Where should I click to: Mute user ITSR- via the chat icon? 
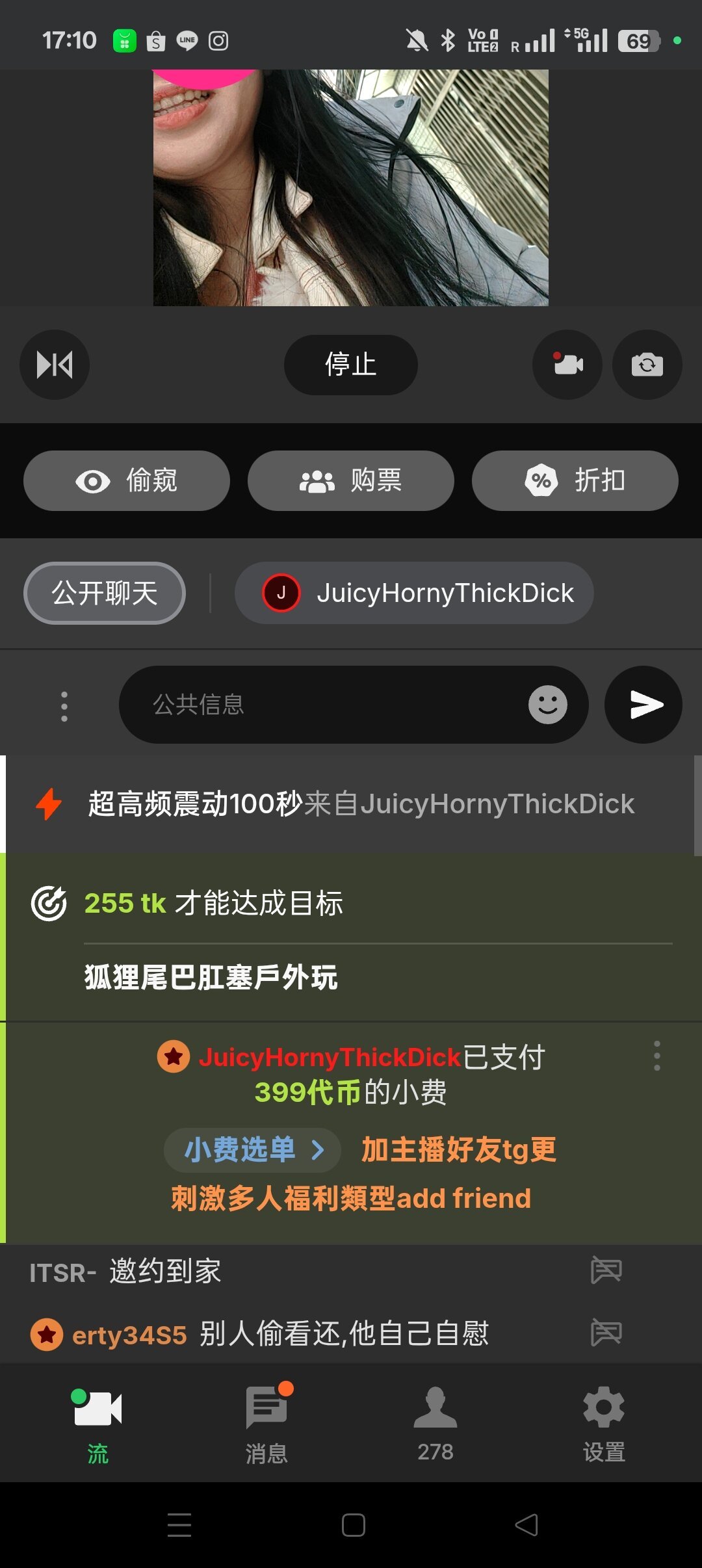[x=606, y=1270]
